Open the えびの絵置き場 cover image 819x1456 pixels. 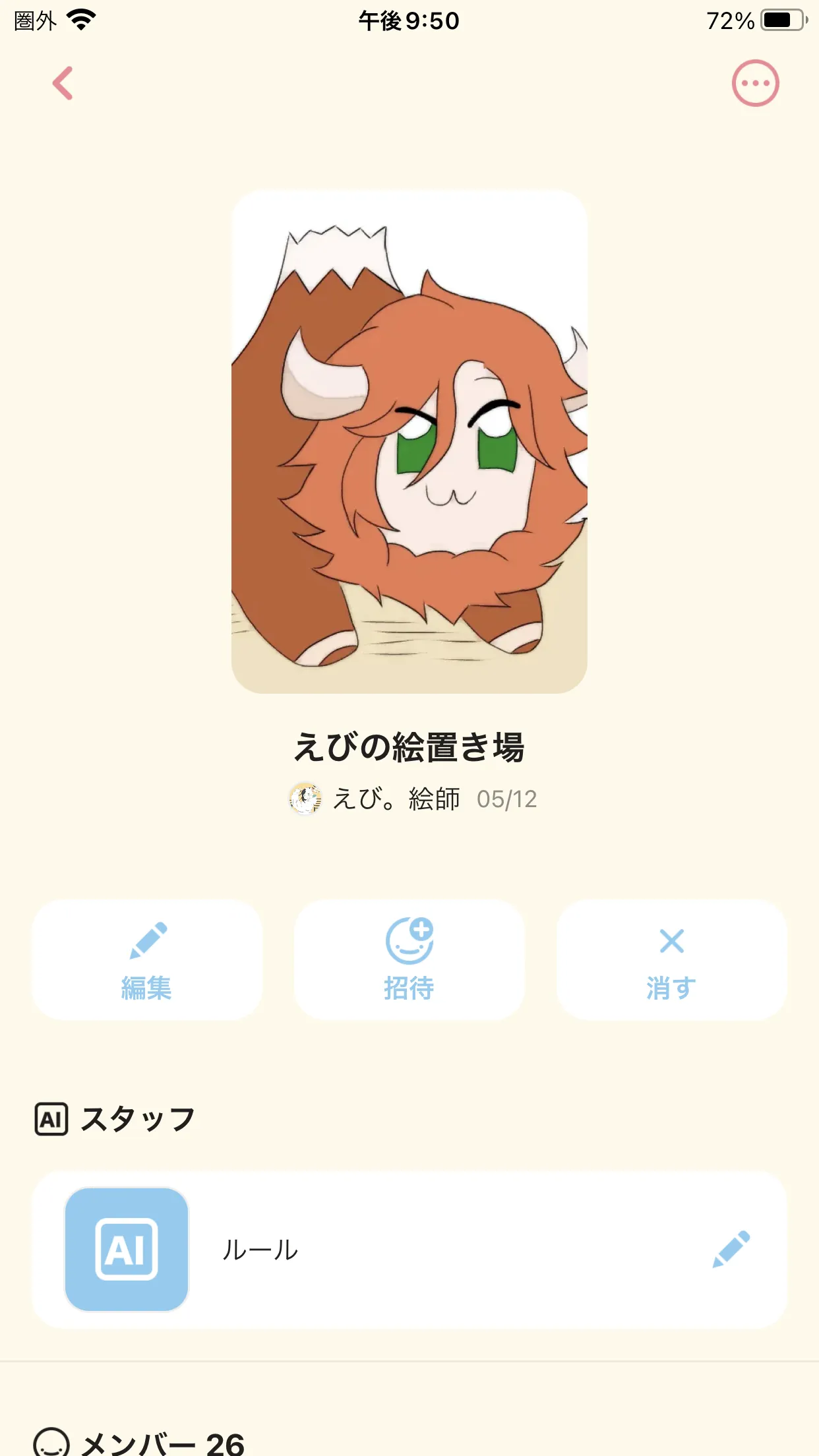[409, 442]
